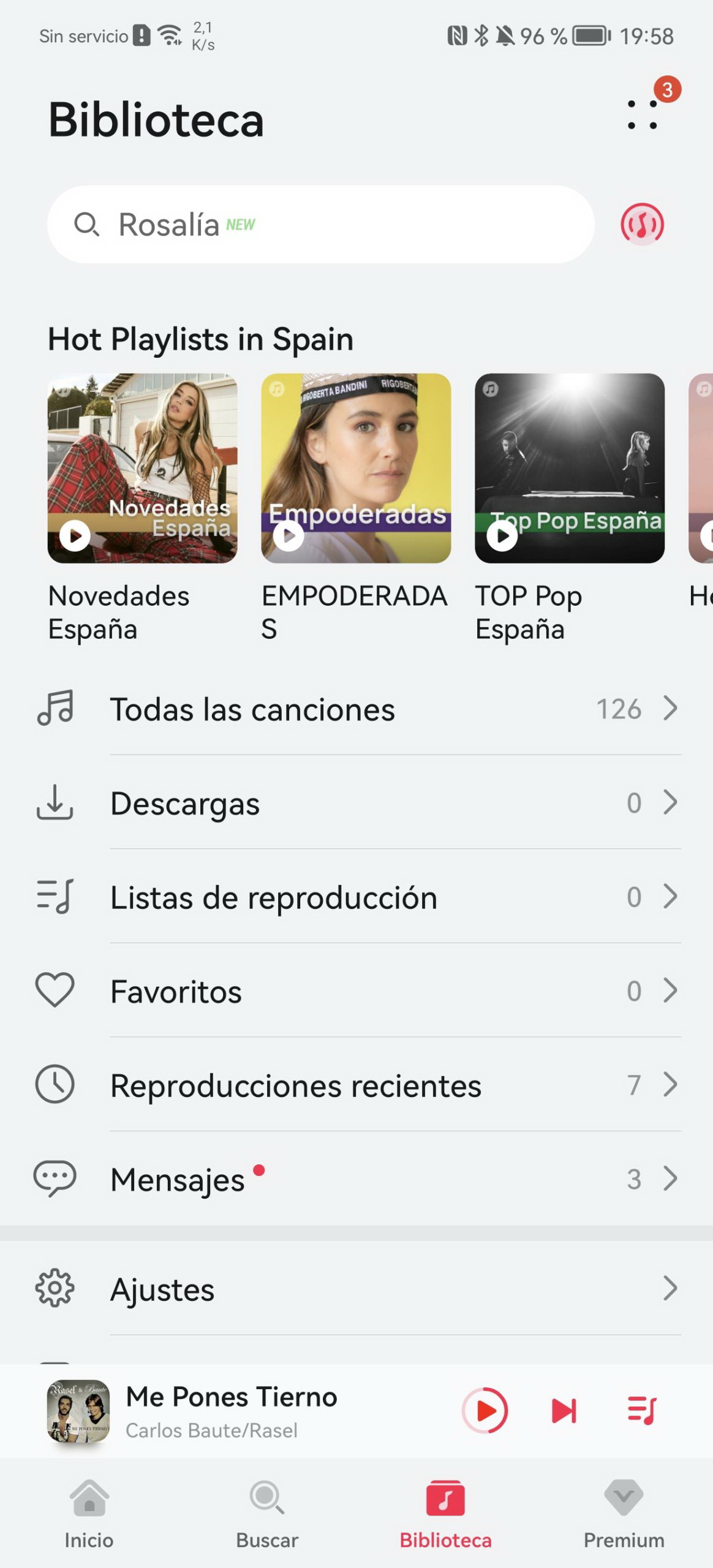Go to Descargas

[x=356, y=803]
